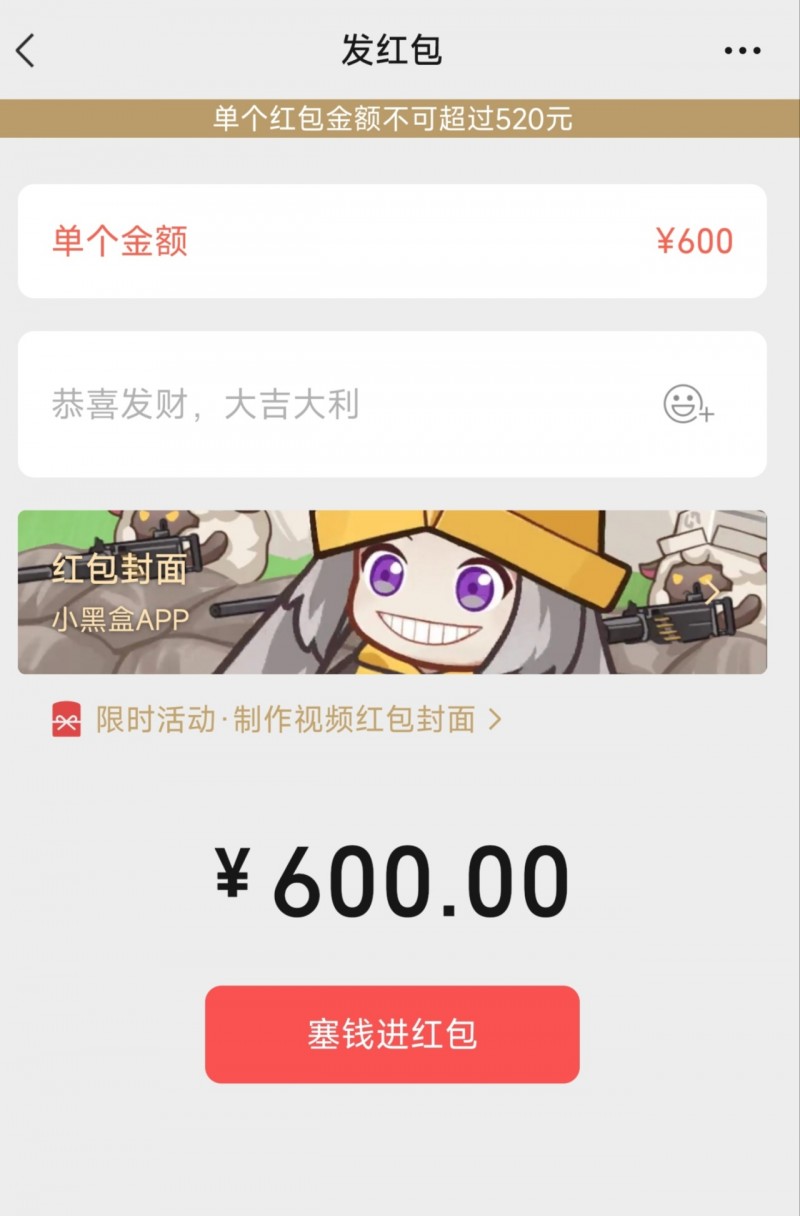800x1216 pixels.
Task: Open the emoji sticker picker
Action: 688,405
